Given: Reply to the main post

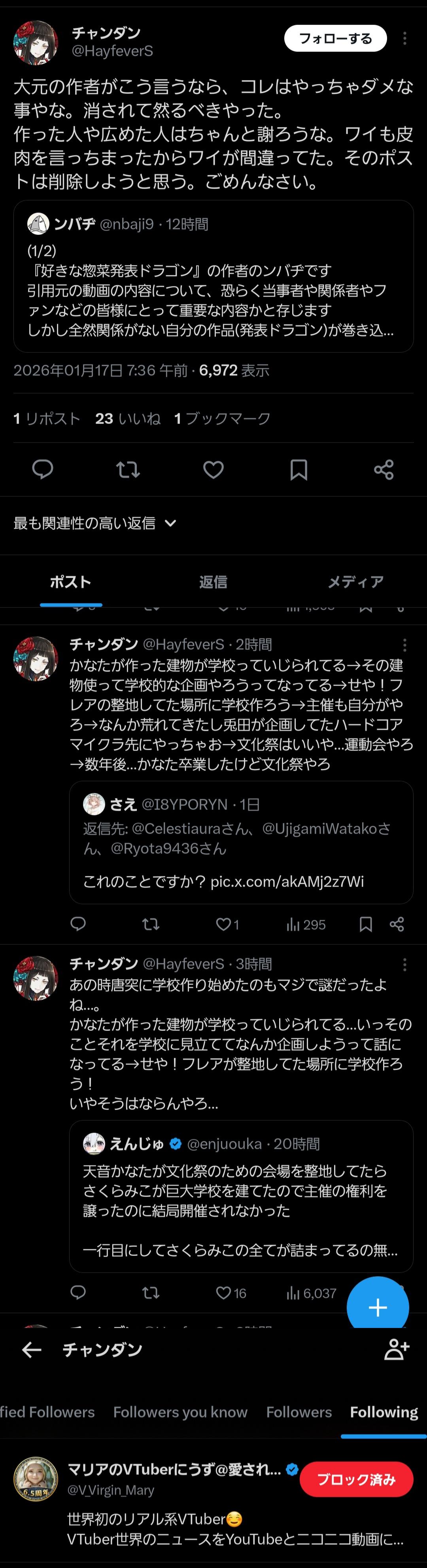Looking at the screenshot, I should 43,469.
